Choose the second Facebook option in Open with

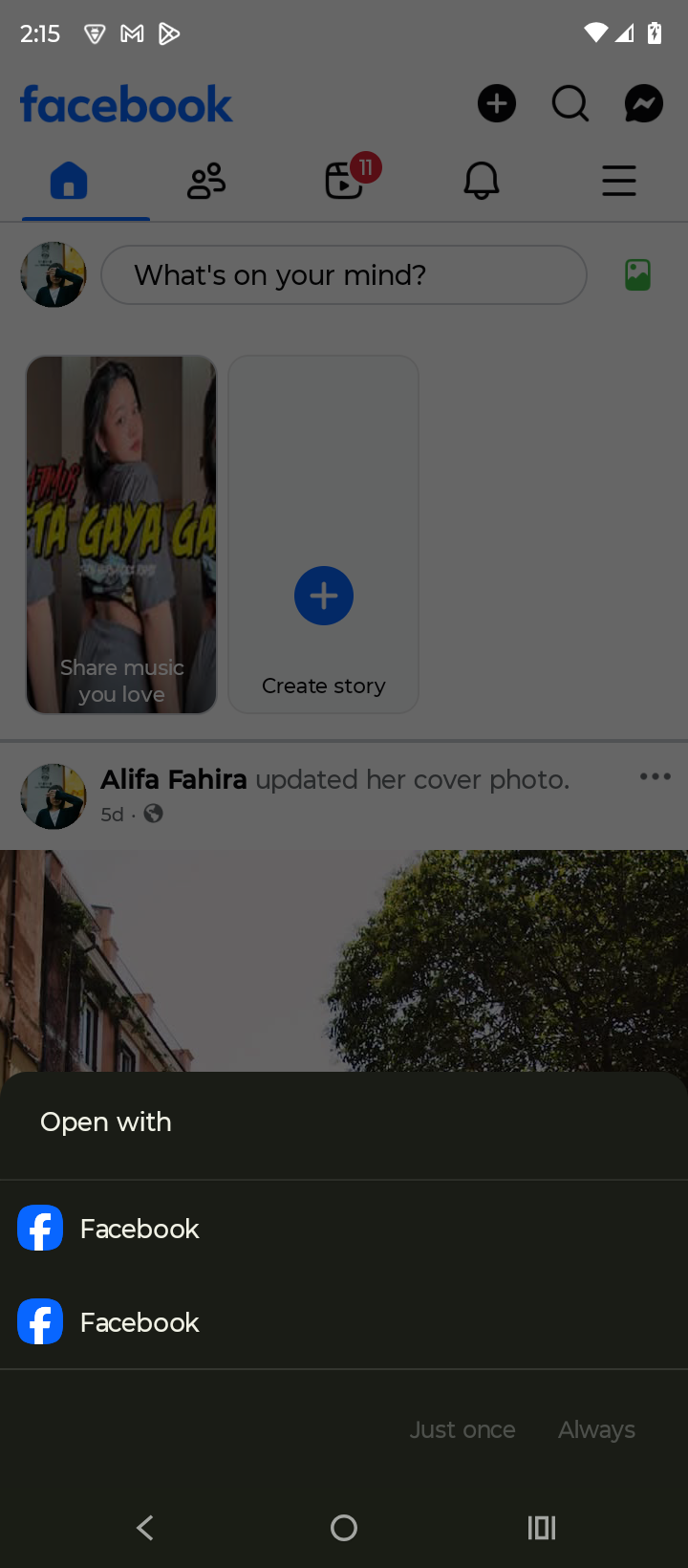(140, 1322)
